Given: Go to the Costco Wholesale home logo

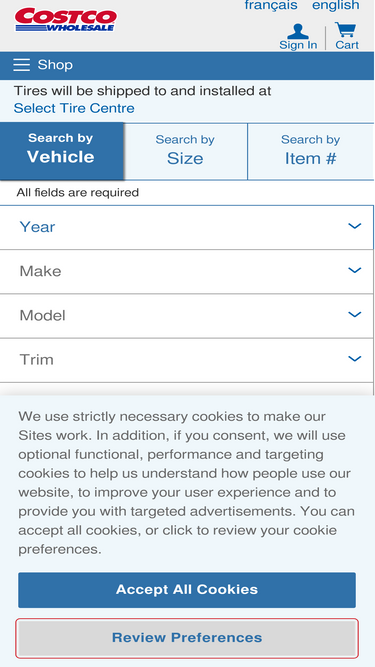Looking at the screenshot, I should [65, 20].
